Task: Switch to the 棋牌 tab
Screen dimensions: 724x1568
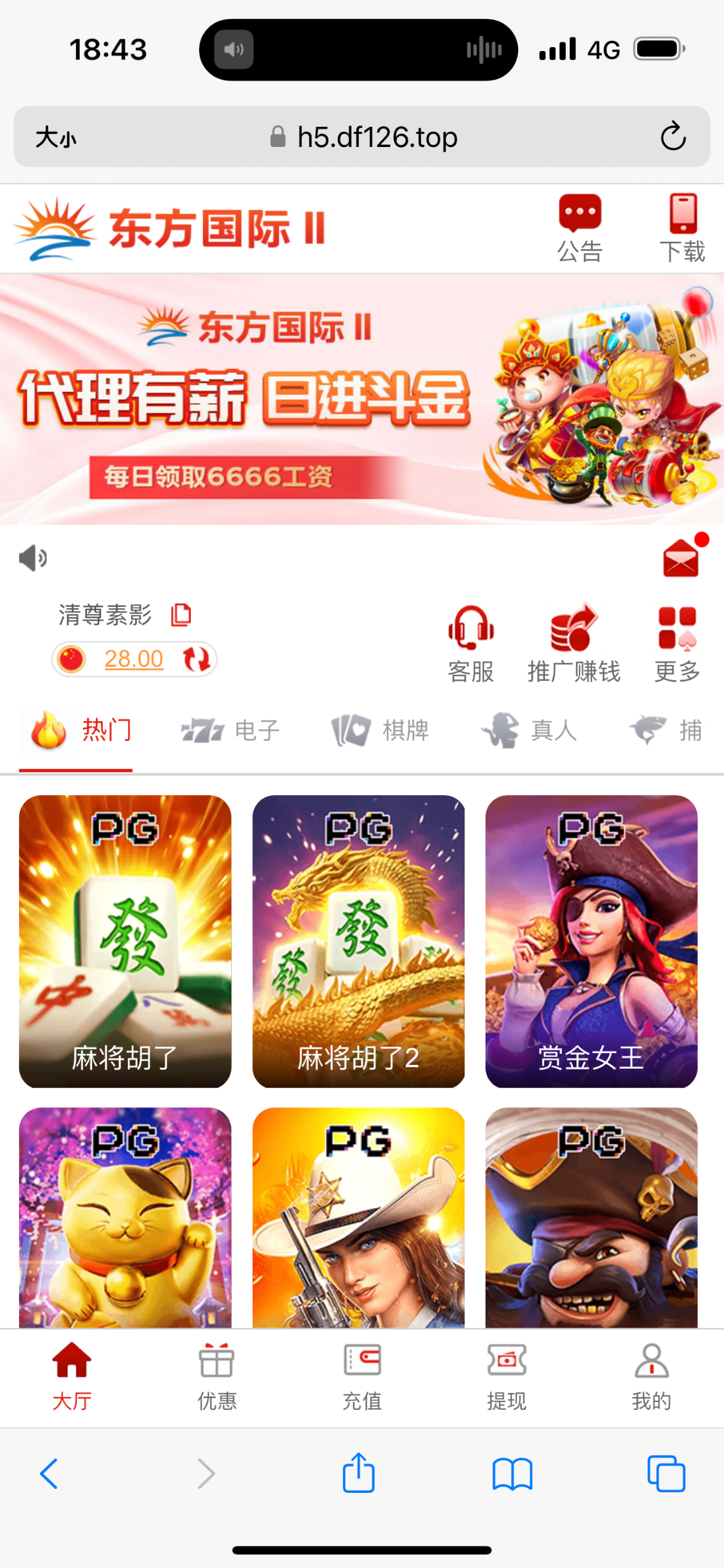Action: 380,730
